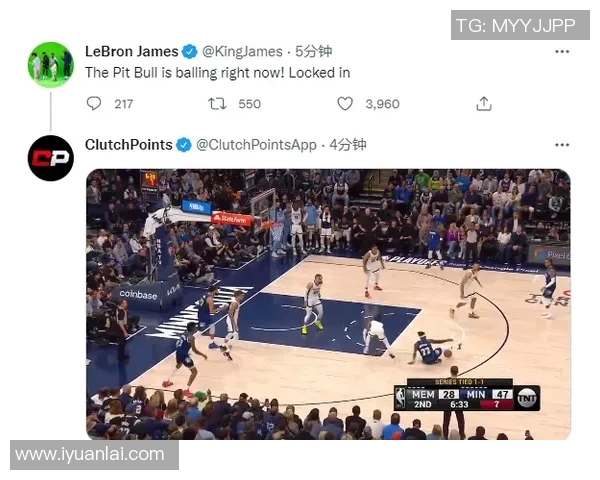The image size is (600, 480).
Task: Visit the @KingJames profile link
Action: [243, 51]
